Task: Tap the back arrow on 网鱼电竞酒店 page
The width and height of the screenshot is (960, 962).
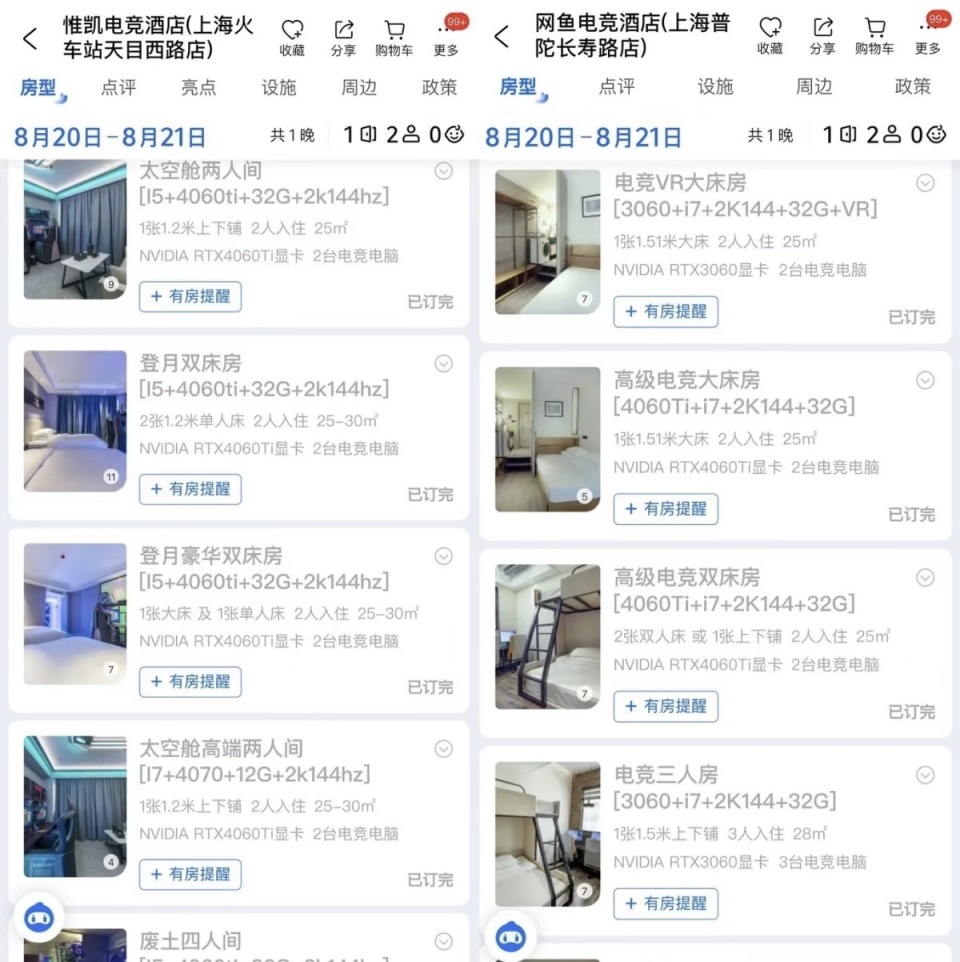Action: (x=499, y=34)
